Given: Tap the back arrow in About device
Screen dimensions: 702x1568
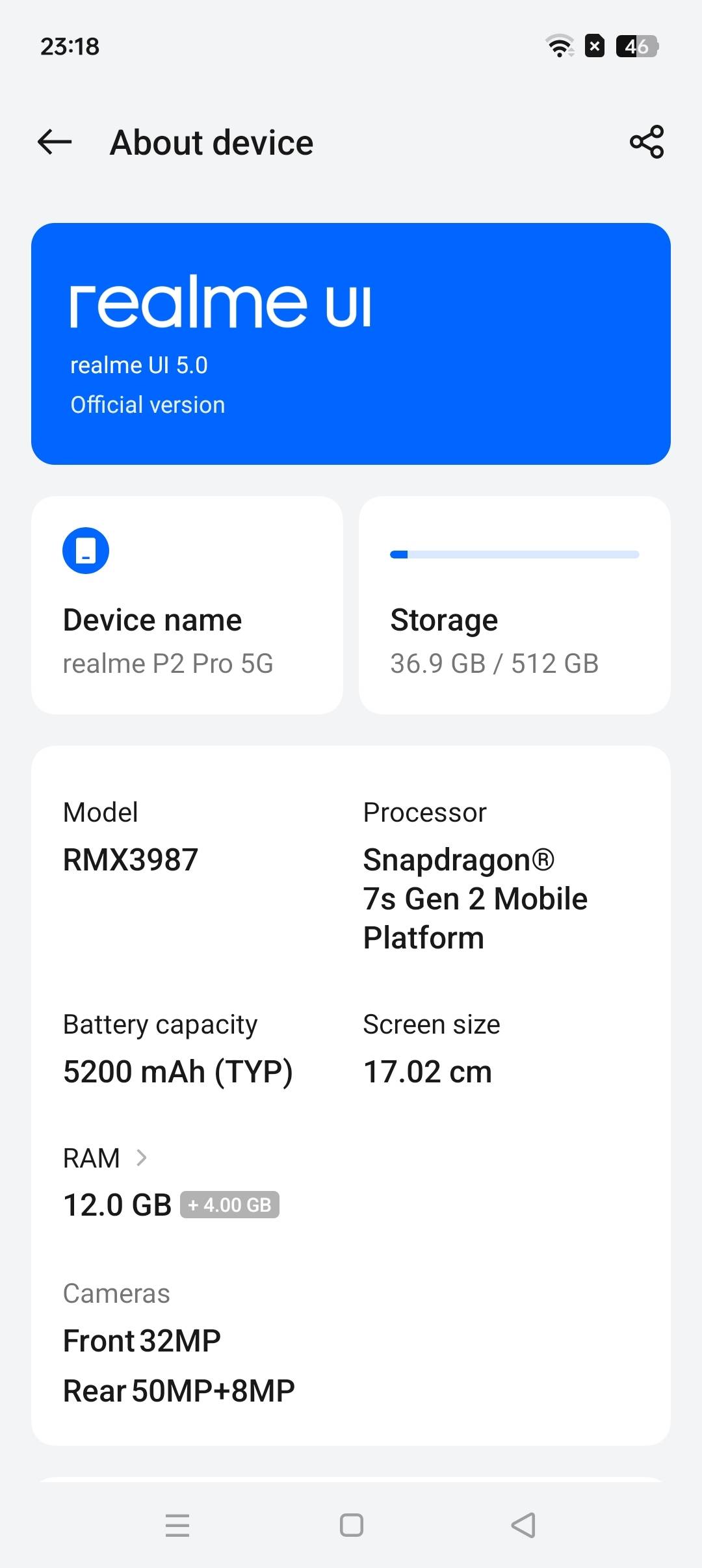Looking at the screenshot, I should coord(55,142).
